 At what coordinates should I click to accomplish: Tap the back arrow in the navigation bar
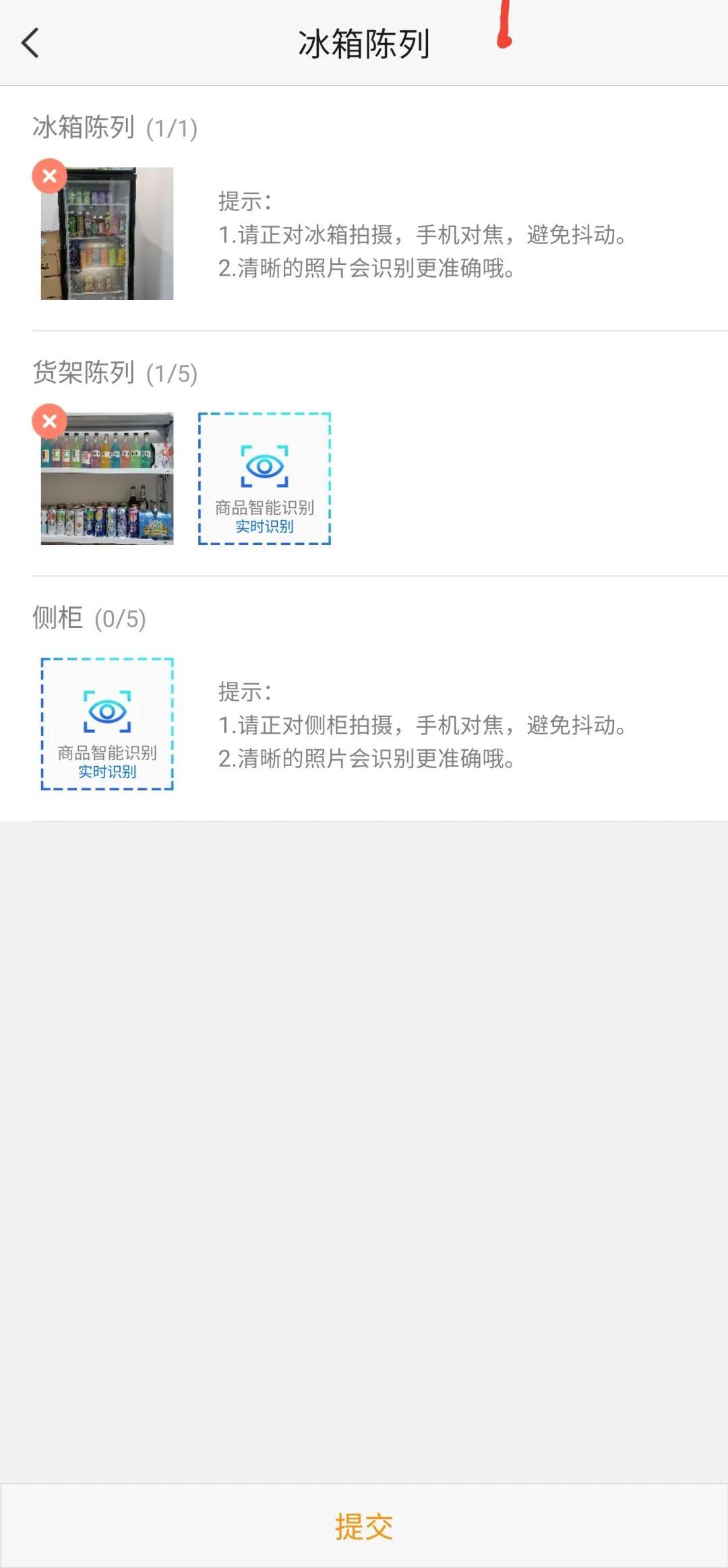pos(30,42)
